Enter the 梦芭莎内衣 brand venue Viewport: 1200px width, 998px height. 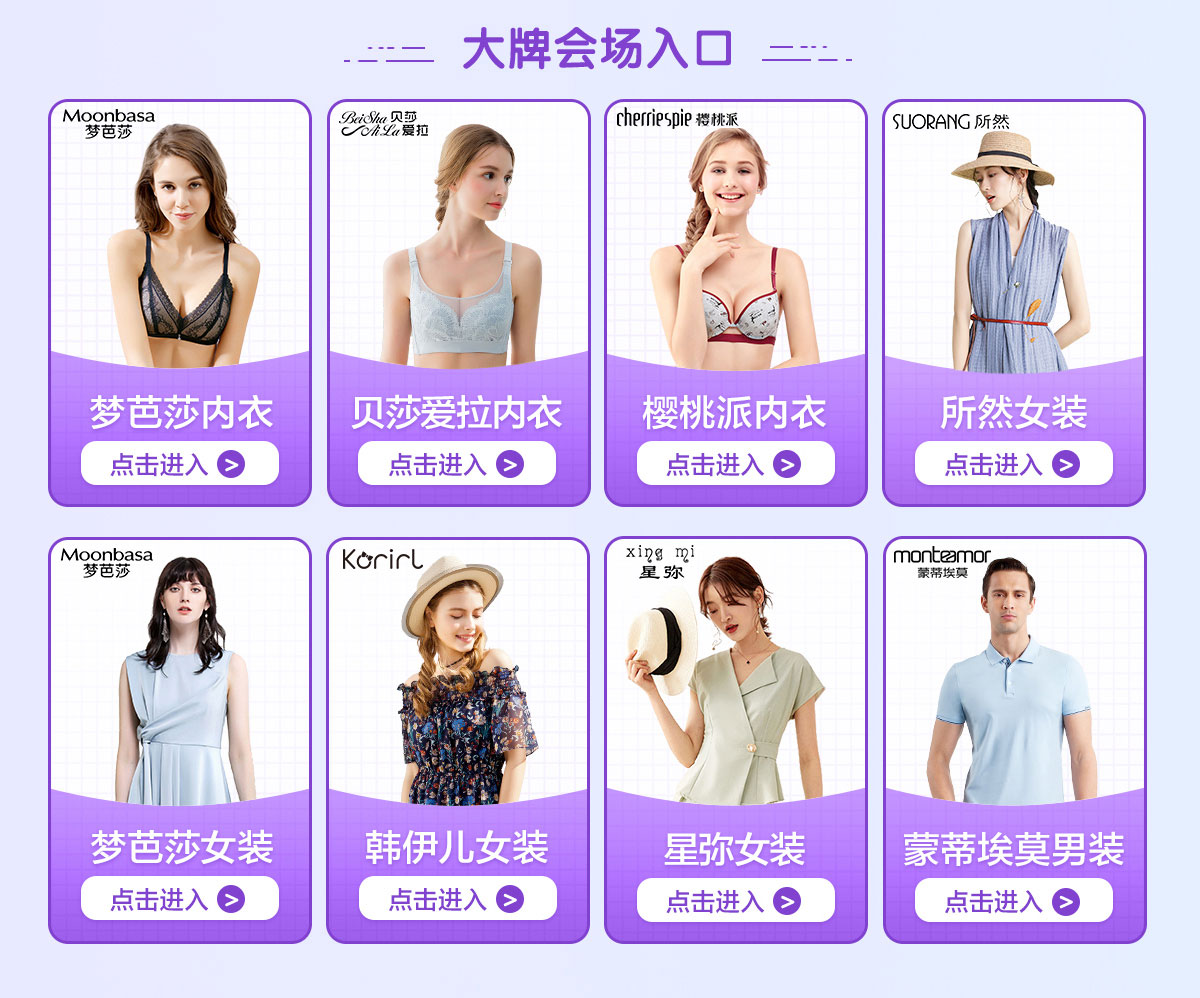[179, 464]
